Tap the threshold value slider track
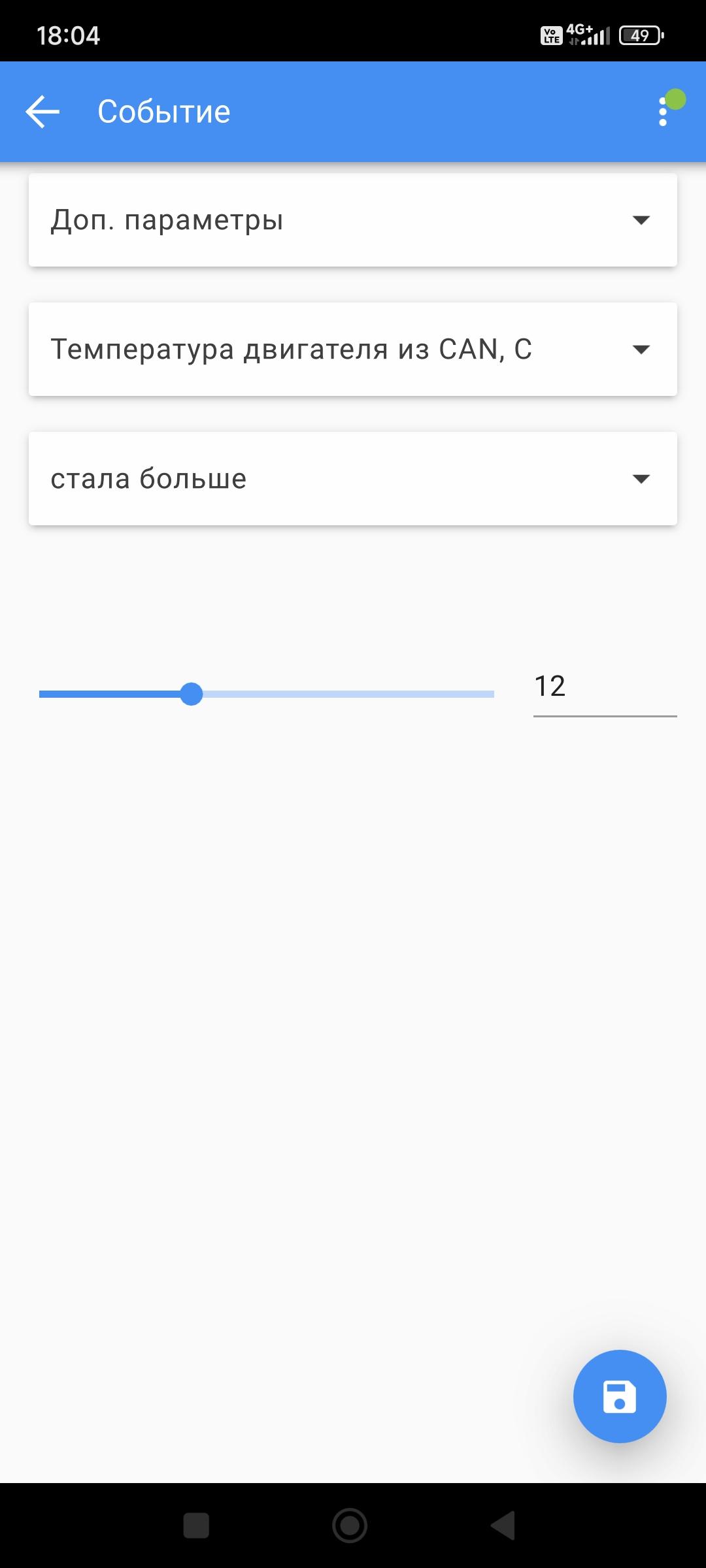 pos(340,694)
